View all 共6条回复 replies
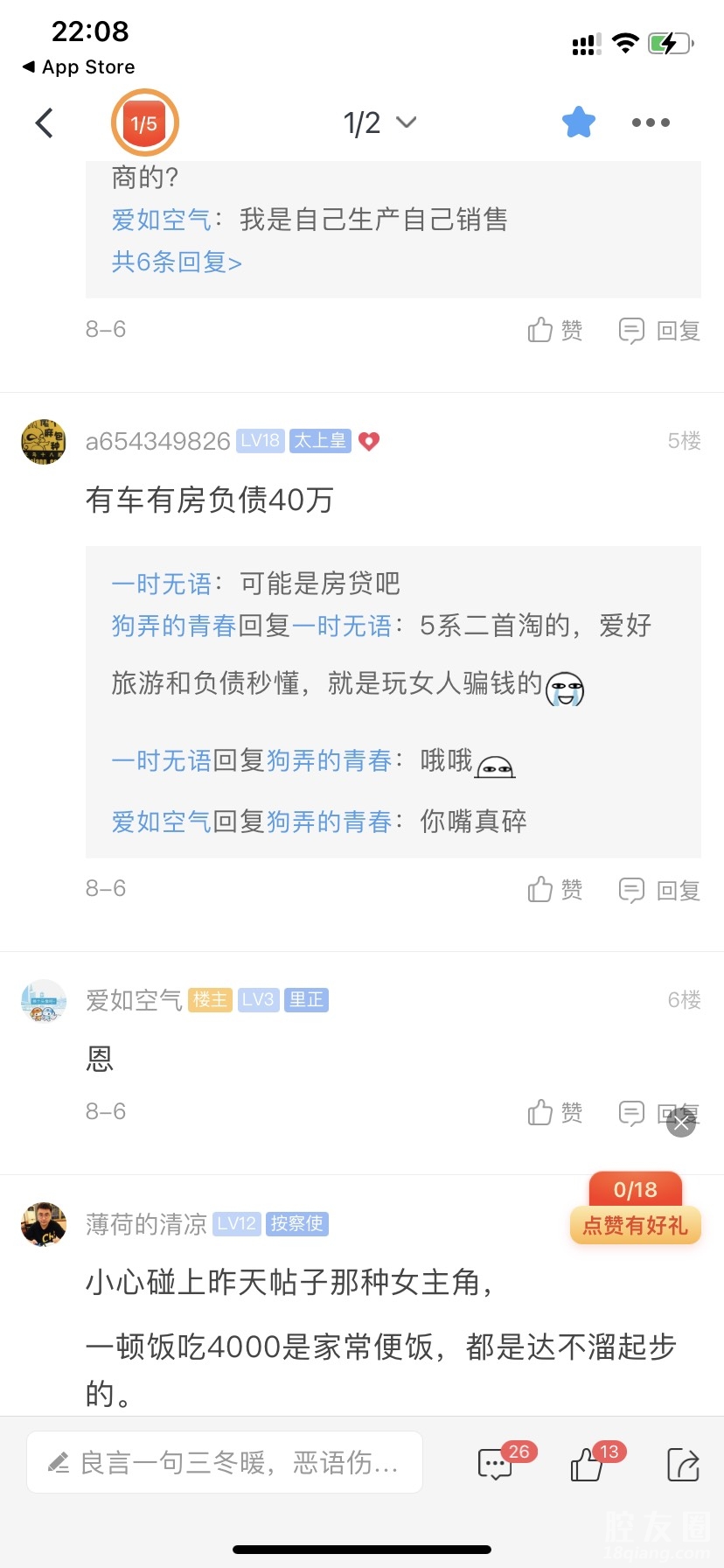The image size is (724, 1568). tap(177, 262)
